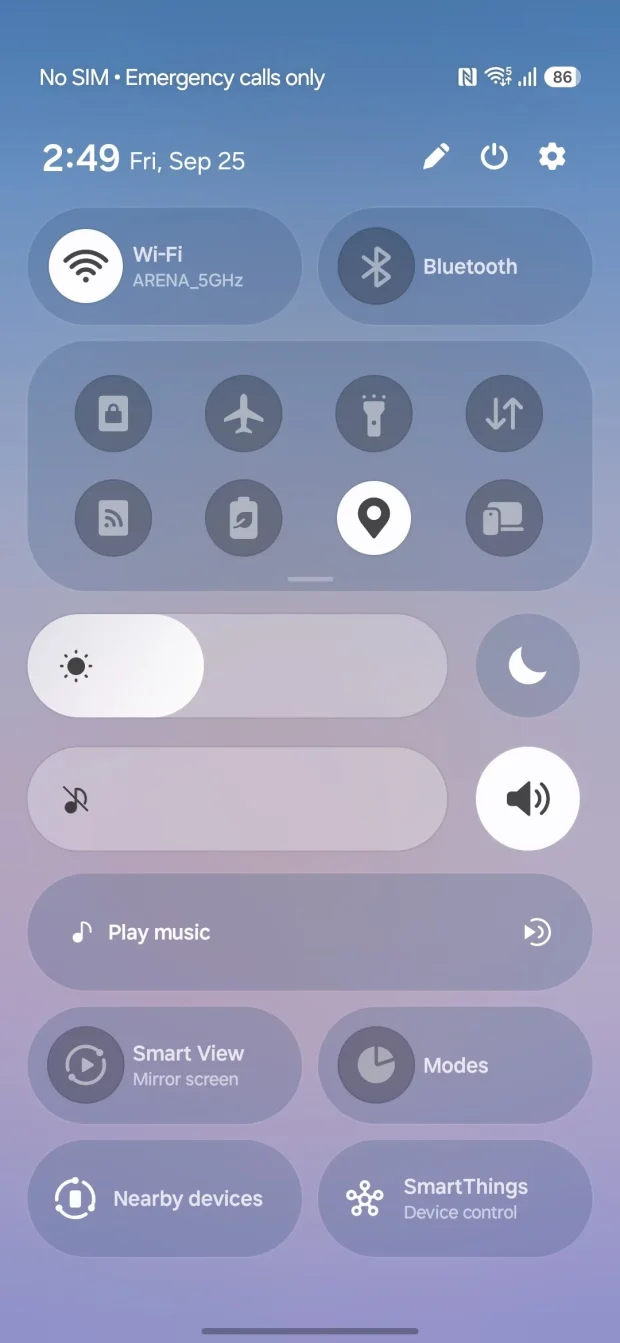
Task: Toggle mobile data
Action: coord(505,414)
